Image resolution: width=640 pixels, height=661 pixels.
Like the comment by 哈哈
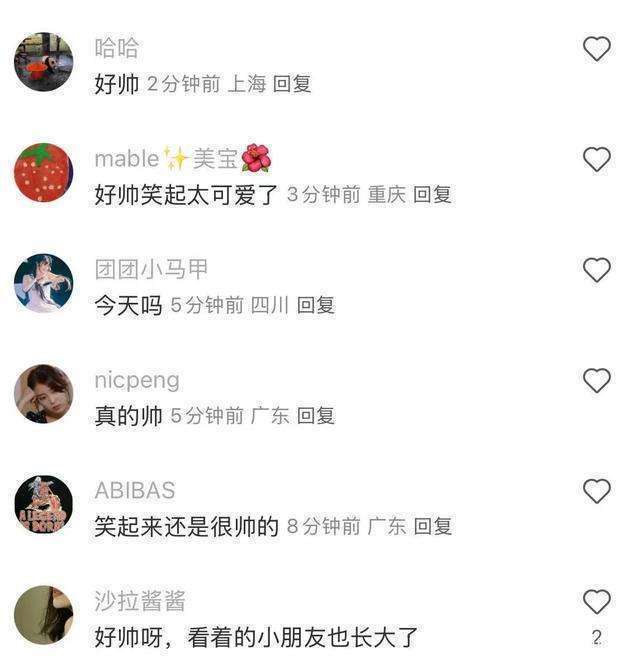tap(597, 49)
